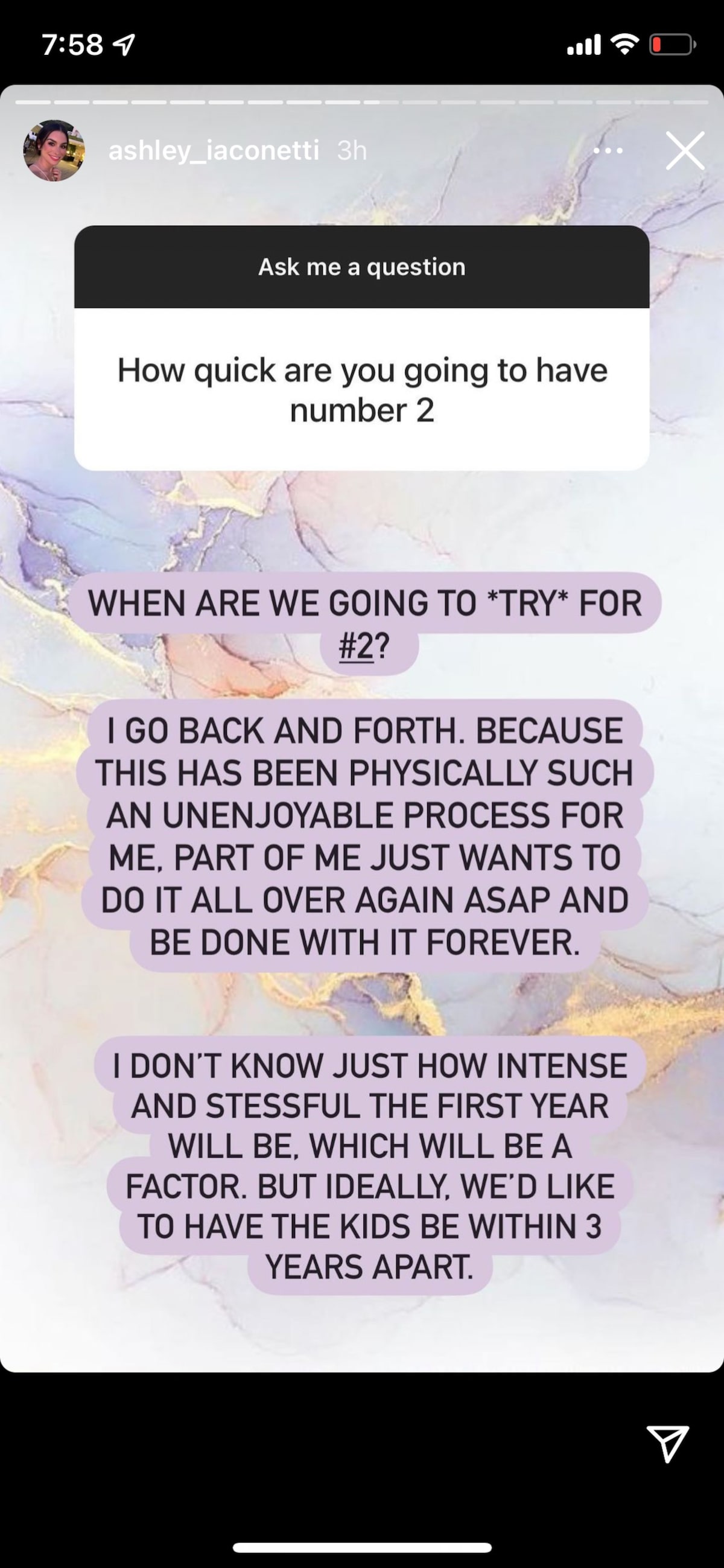Open ashley_iaconetti's profile picture
The width and height of the screenshot is (724, 1568).
(x=54, y=150)
